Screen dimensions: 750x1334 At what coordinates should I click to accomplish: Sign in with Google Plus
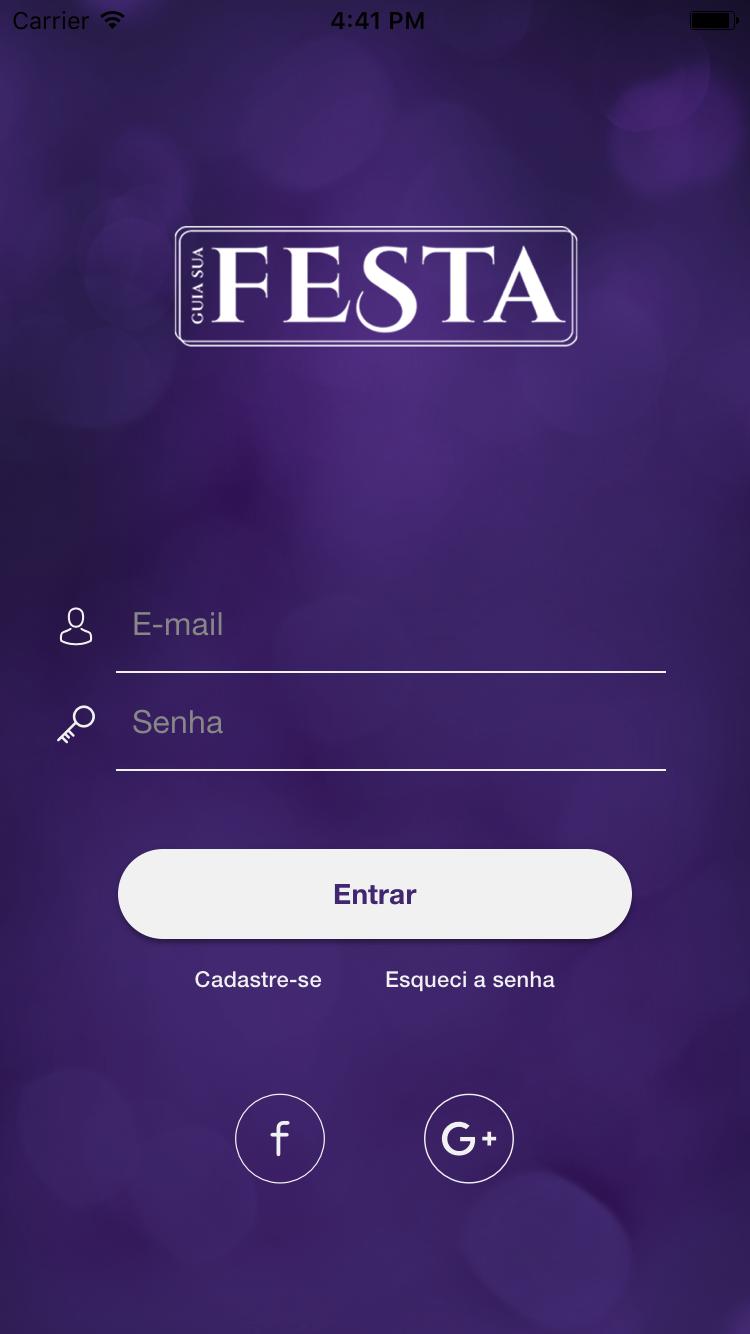pos(469,1138)
